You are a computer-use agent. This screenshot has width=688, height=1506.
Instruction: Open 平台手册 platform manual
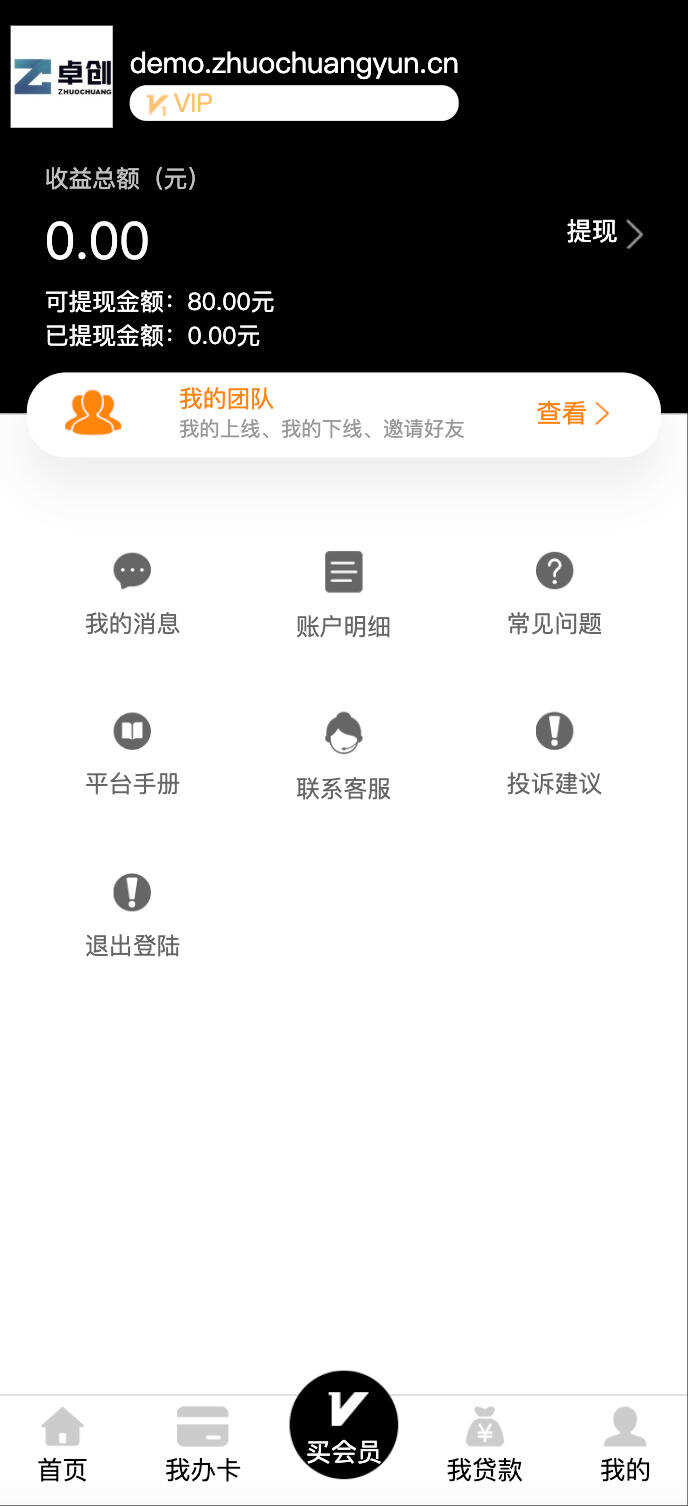pos(132,755)
